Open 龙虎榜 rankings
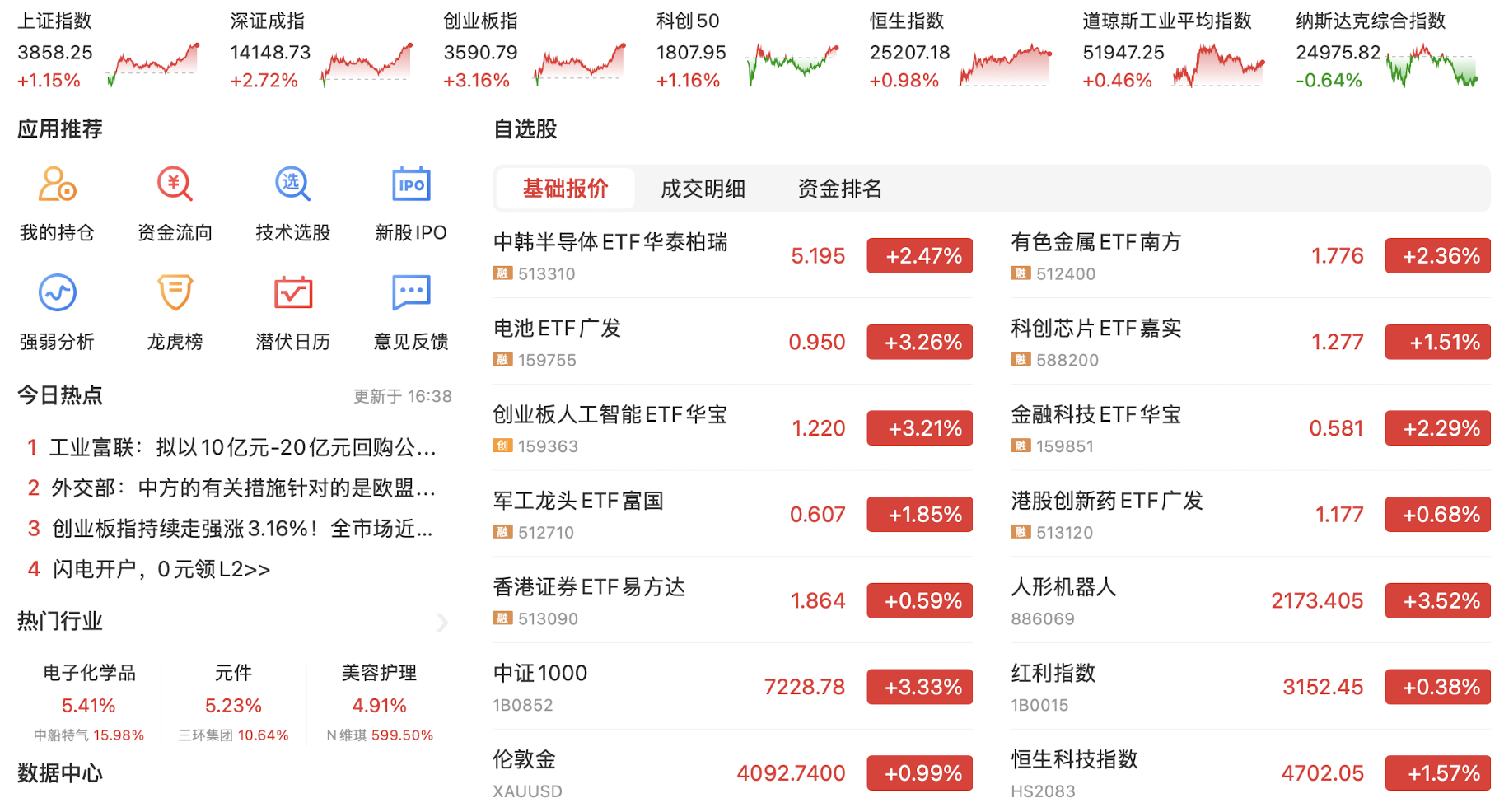This screenshot has height=812, width=1504. [x=175, y=312]
